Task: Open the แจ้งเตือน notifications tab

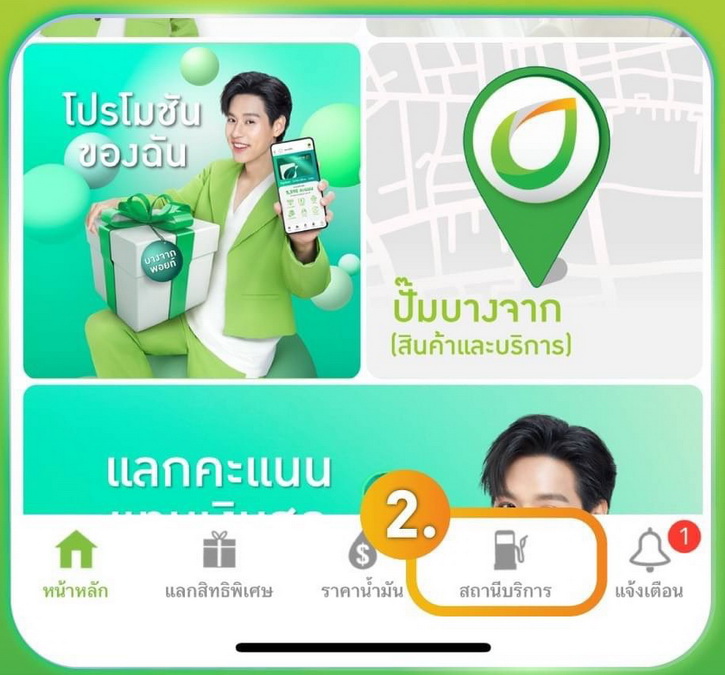Action: click(x=649, y=565)
